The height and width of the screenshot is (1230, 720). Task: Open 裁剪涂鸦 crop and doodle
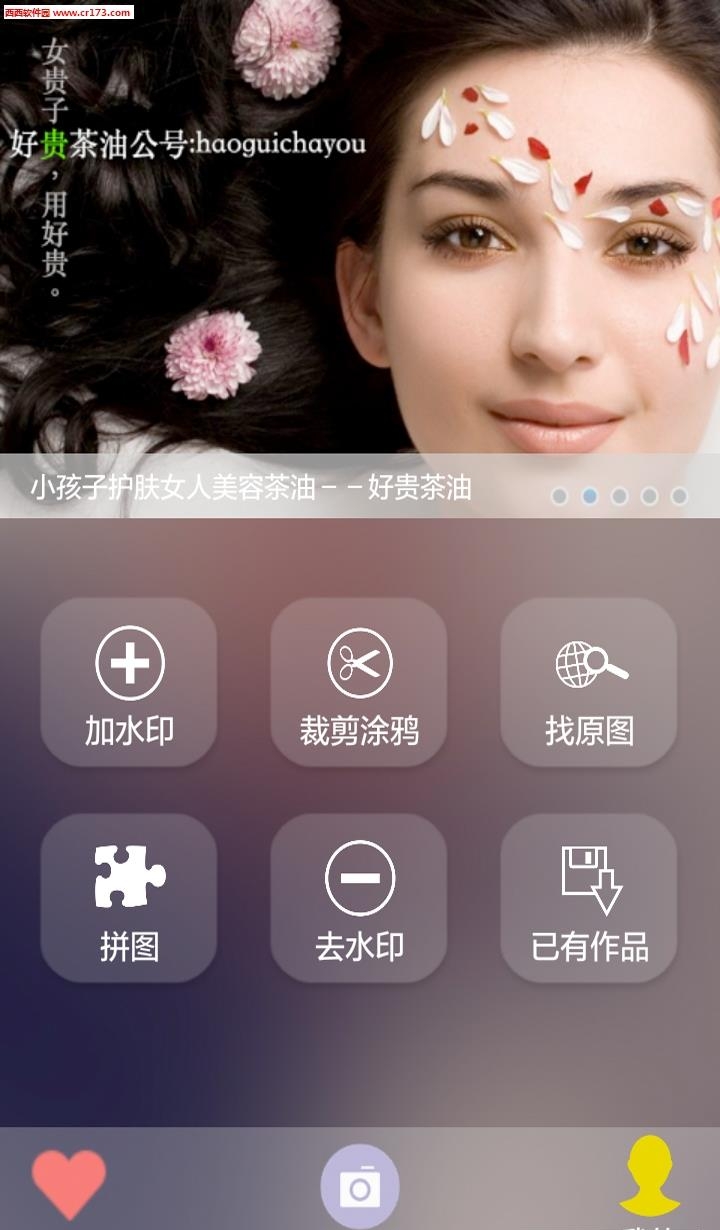pyautogui.click(x=359, y=683)
